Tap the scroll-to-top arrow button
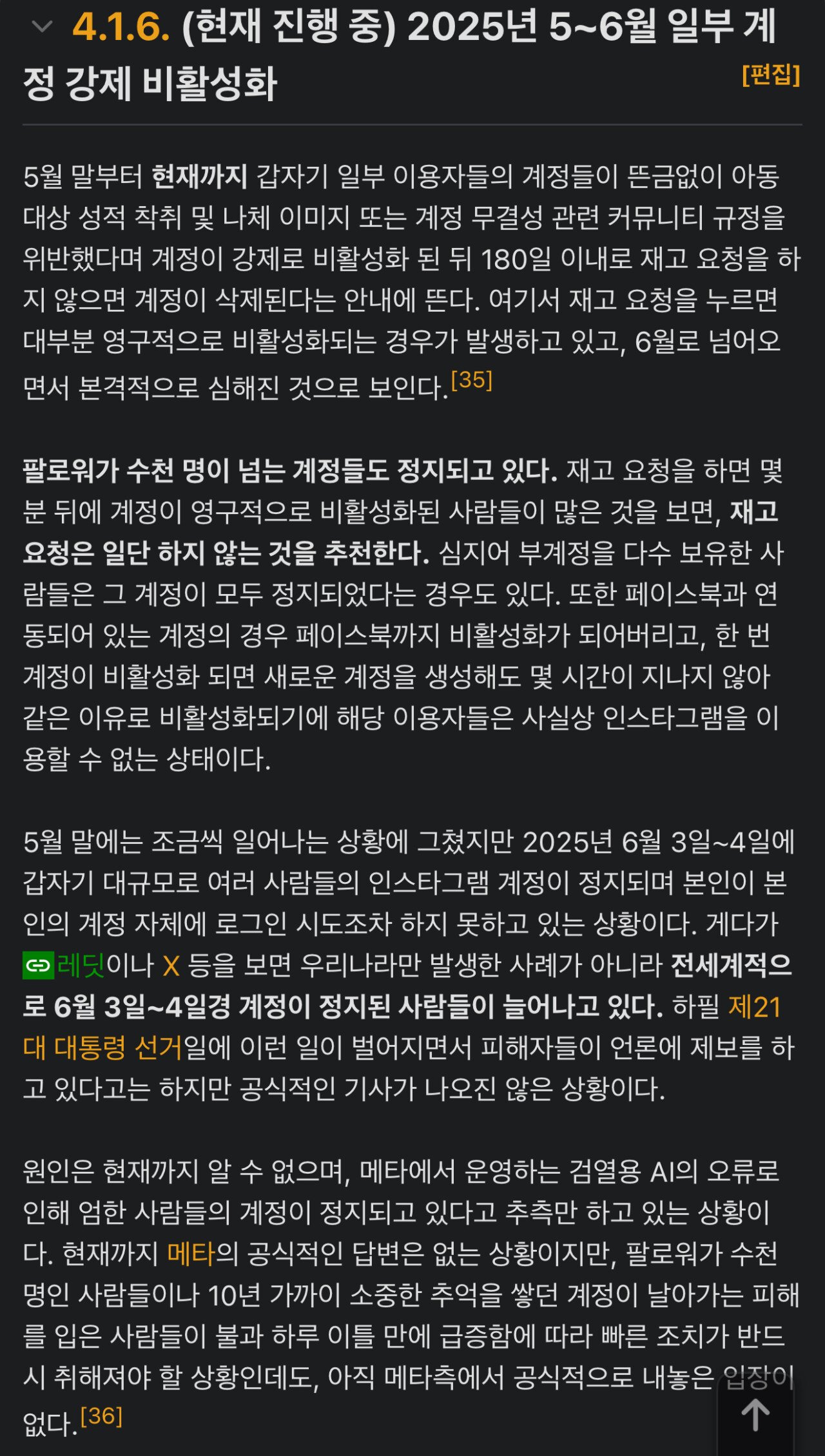Viewport: 825px width, 1456px height. click(755, 1416)
